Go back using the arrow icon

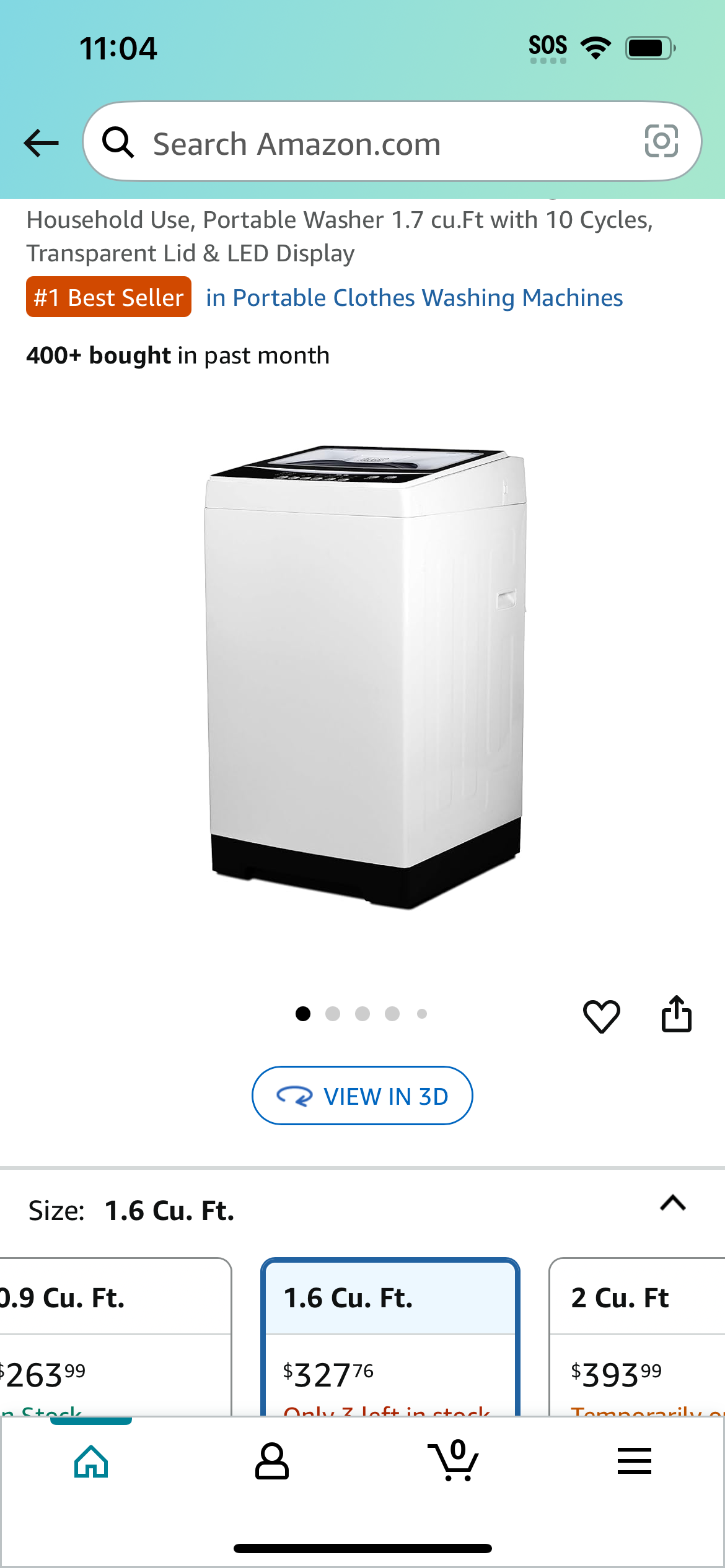click(x=41, y=143)
